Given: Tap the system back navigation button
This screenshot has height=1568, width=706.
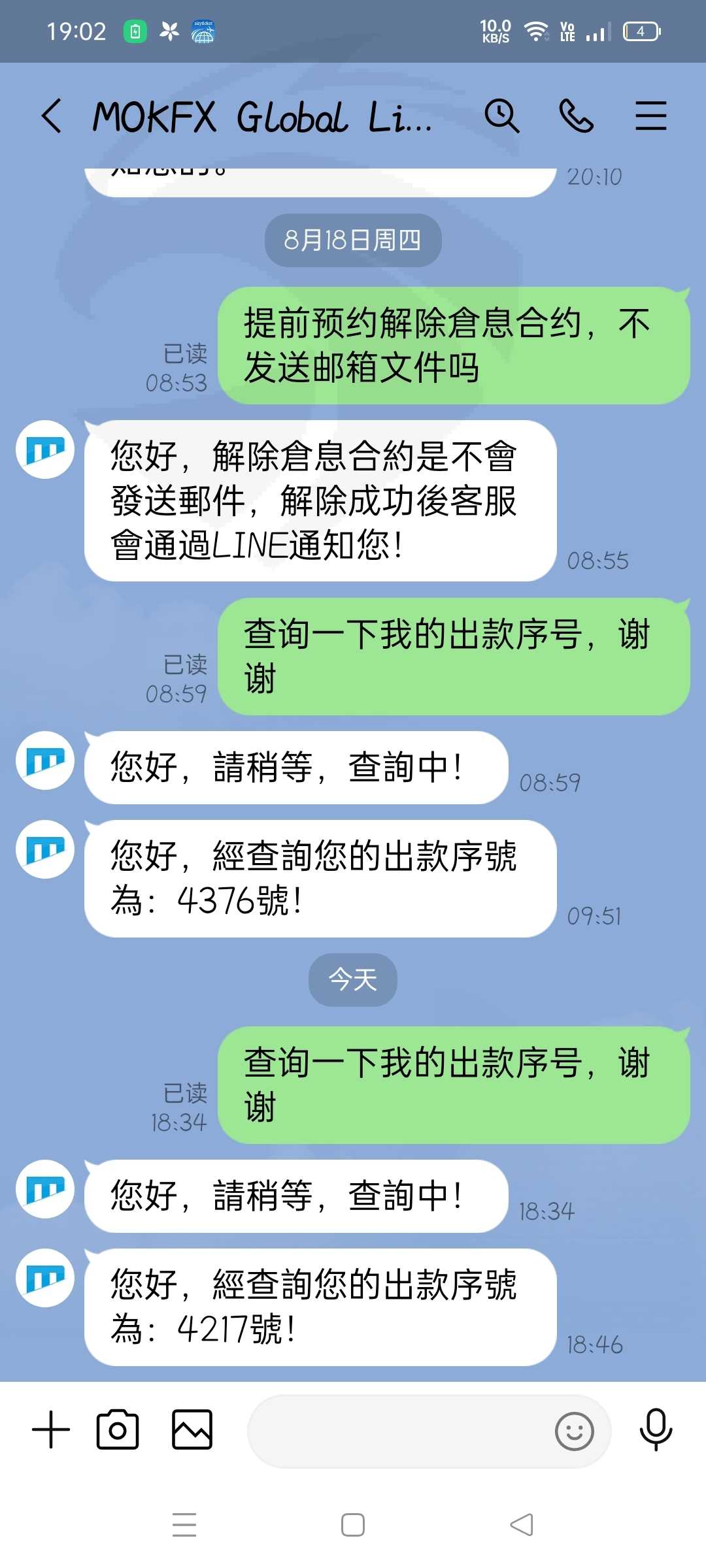Looking at the screenshot, I should tap(522, 1525).
